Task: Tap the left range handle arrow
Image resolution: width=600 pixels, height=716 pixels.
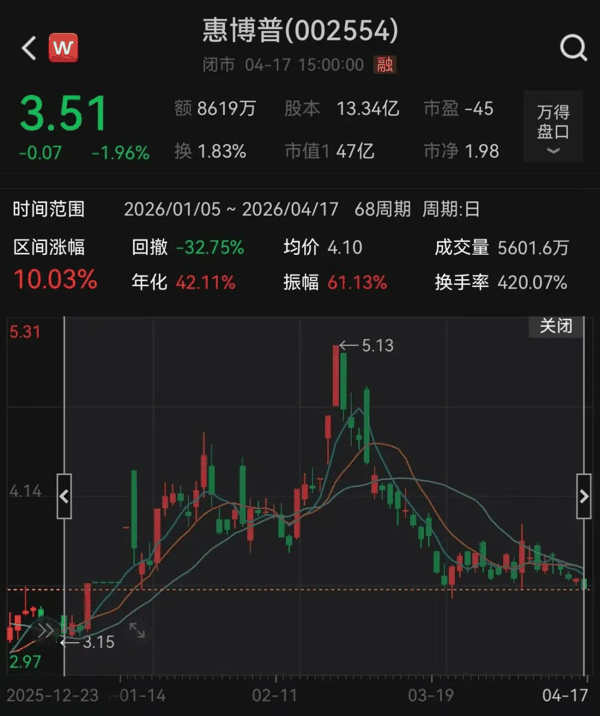Action: [64, 495]
